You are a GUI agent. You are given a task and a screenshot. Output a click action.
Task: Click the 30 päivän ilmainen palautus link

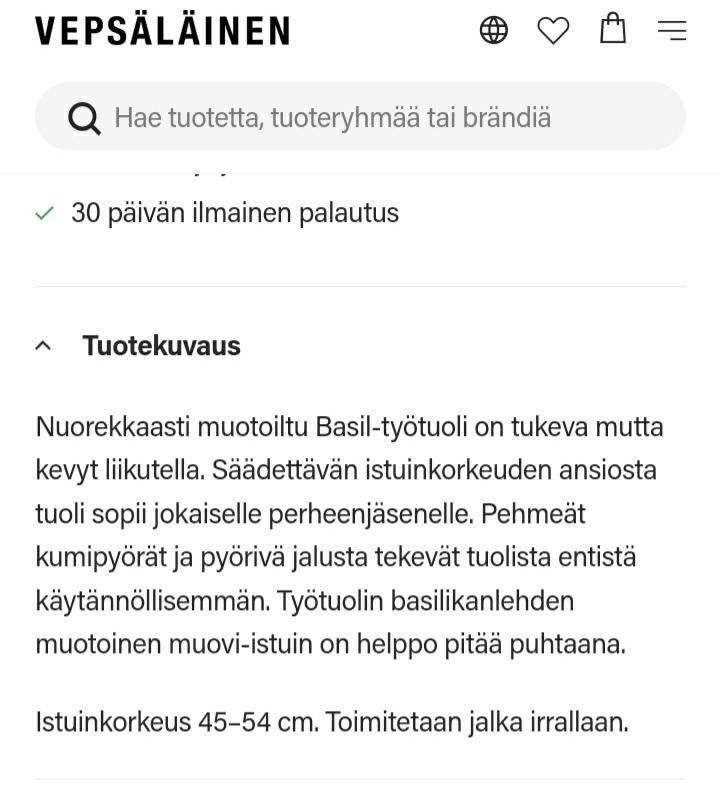(234, 212)
